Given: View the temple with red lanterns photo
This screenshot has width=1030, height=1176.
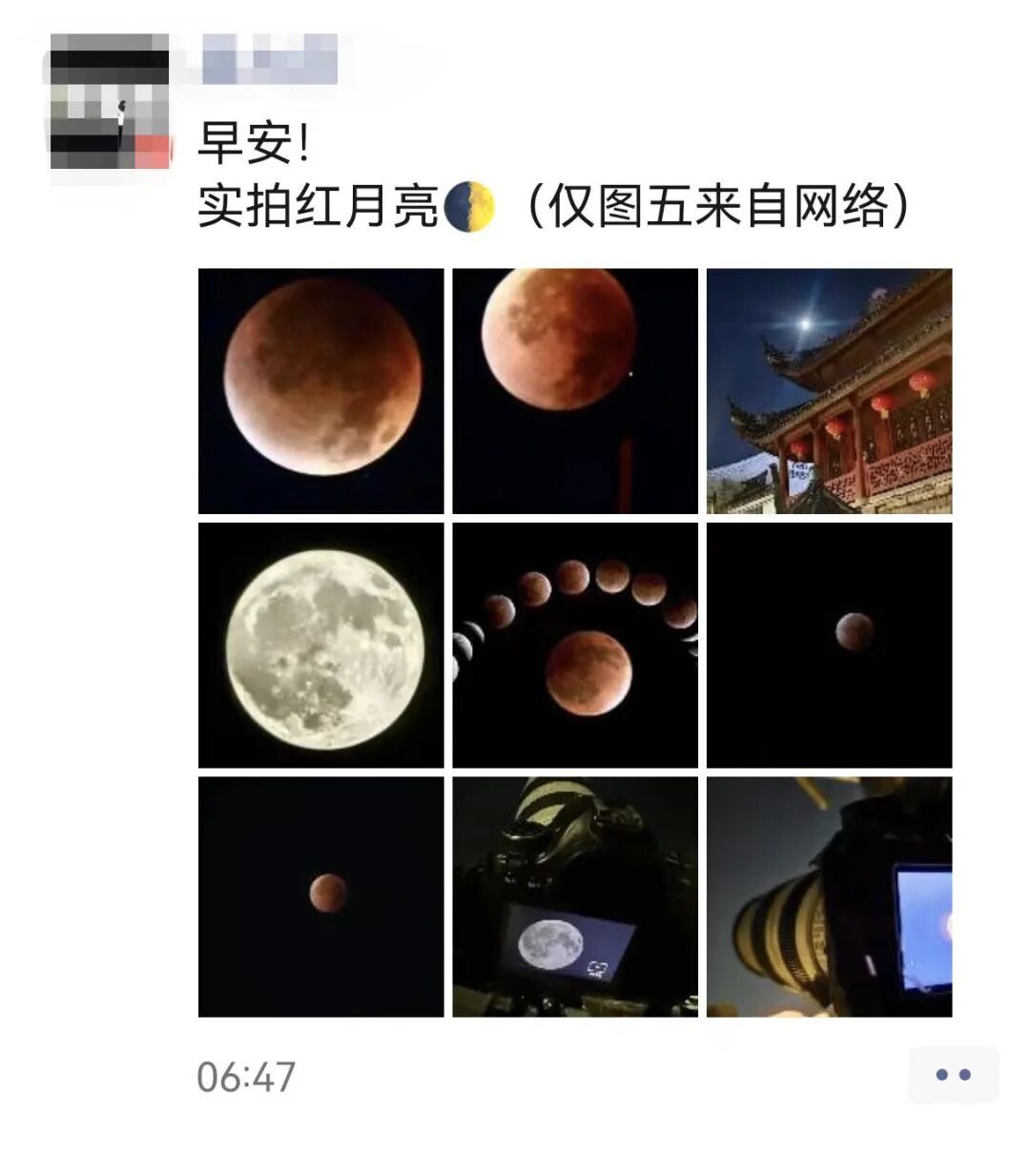Looking at the screenshot, I should [x=829, y=391].
